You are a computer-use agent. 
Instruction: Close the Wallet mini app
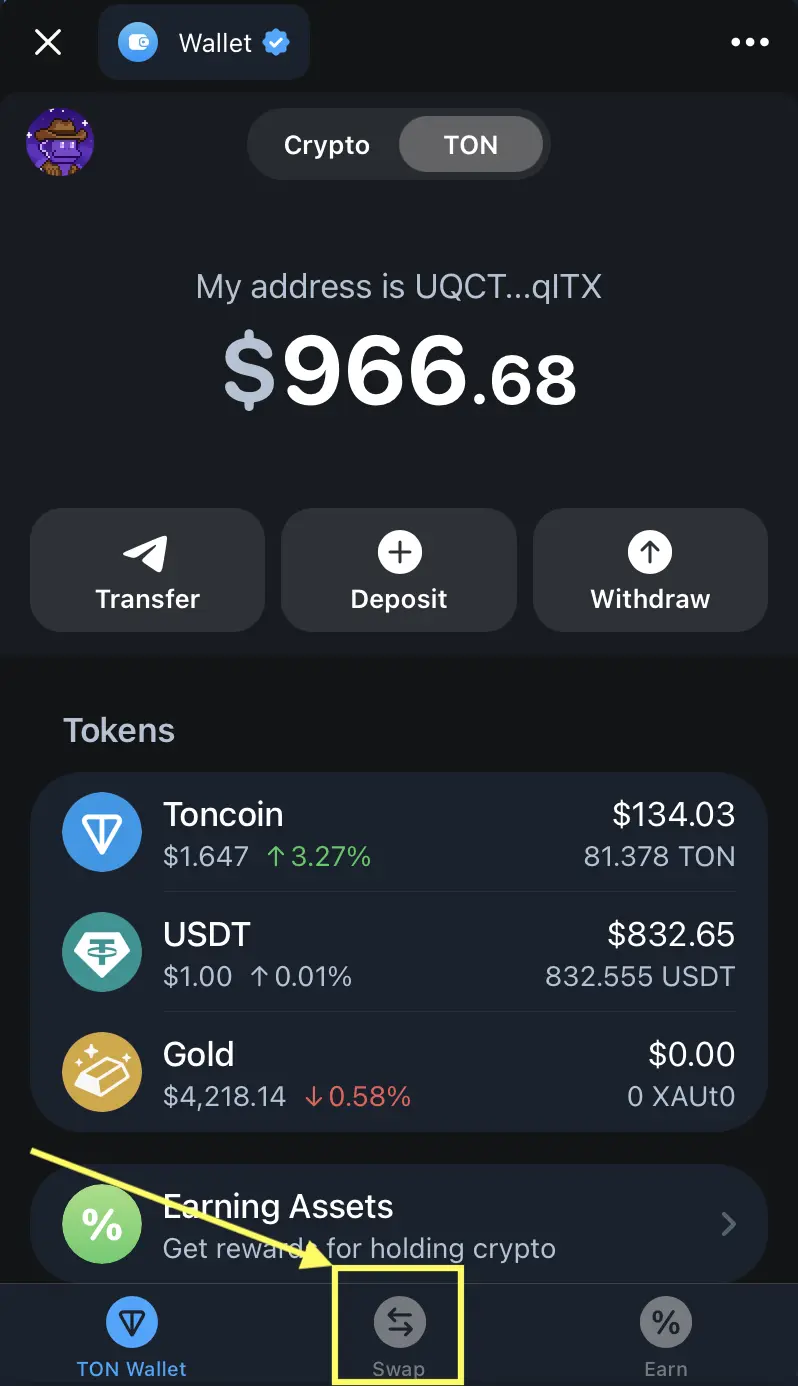pyautogui.click(x=48, y=42)
